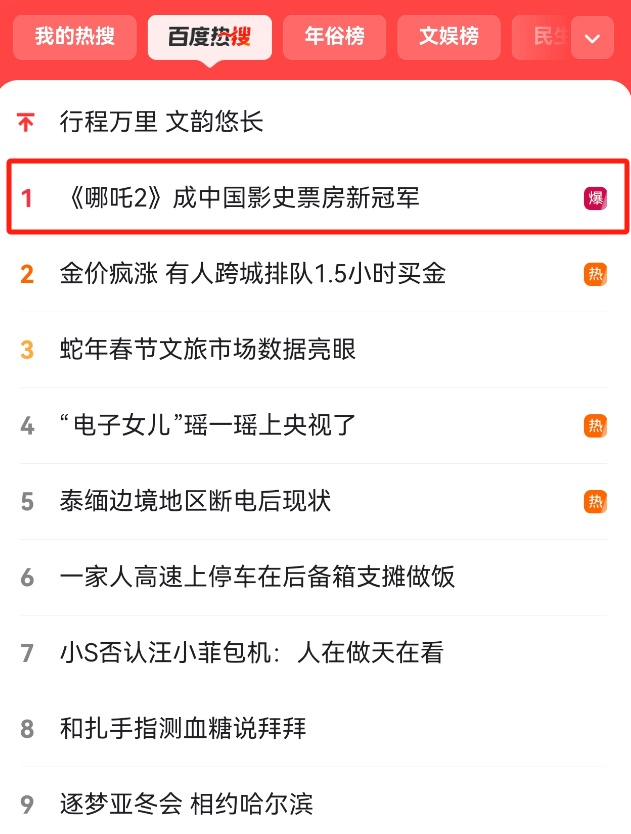Open 一家人高速上停车在后备箱支摊做饭
Viewport: 631px width, 834px height.
pyautogui.click(x=258, y=577)
